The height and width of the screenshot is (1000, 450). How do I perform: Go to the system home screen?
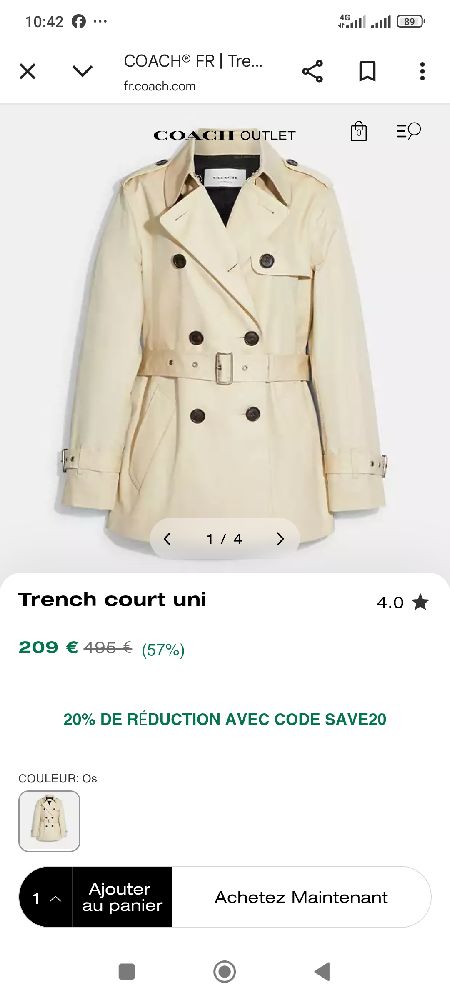(x=224, y=972)
